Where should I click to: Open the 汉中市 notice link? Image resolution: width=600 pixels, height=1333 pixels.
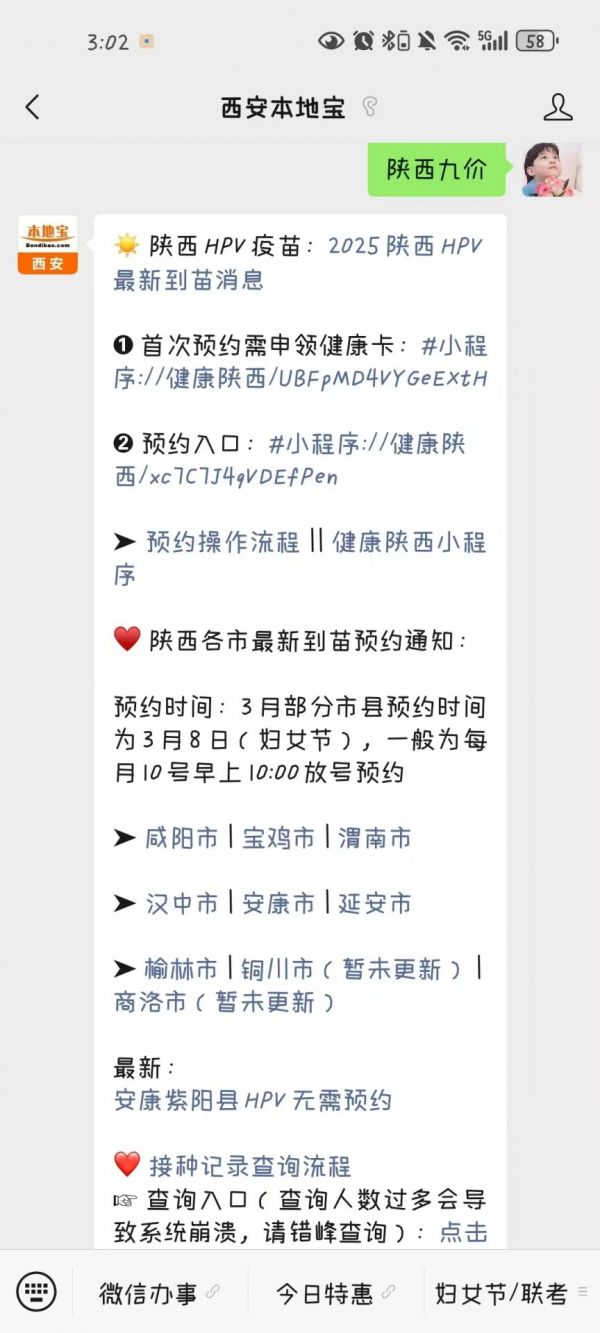181,904
